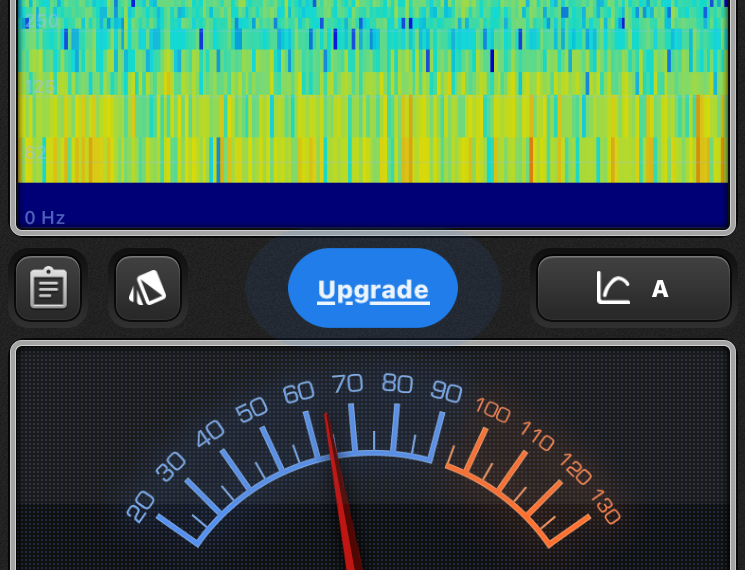Viewport: 745px width, 570px height.
Task: Change the A frequency weighting curve
Action: (634, 289)
